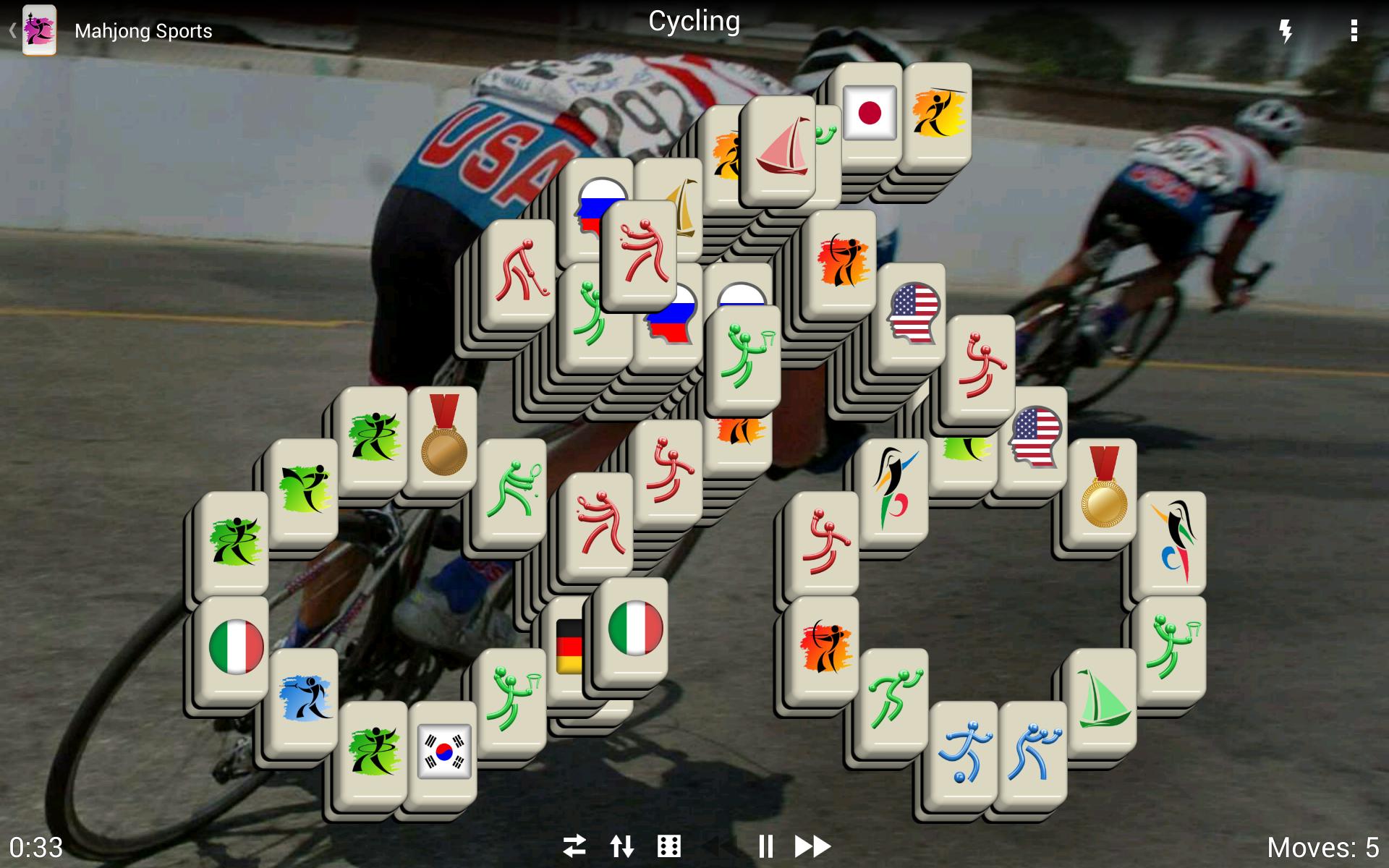Tap the lightning bolt hint icon

(x=1286, y=30)
